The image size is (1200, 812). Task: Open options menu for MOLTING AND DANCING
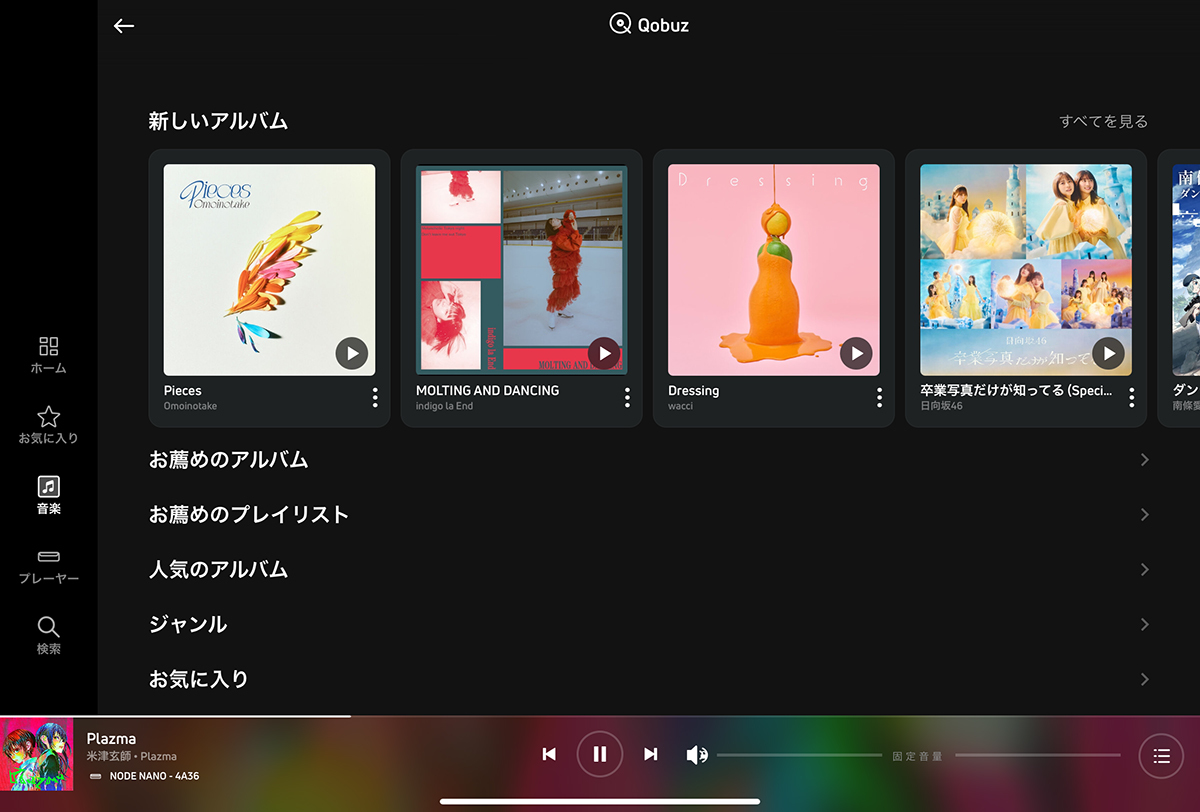pos(627,397)
